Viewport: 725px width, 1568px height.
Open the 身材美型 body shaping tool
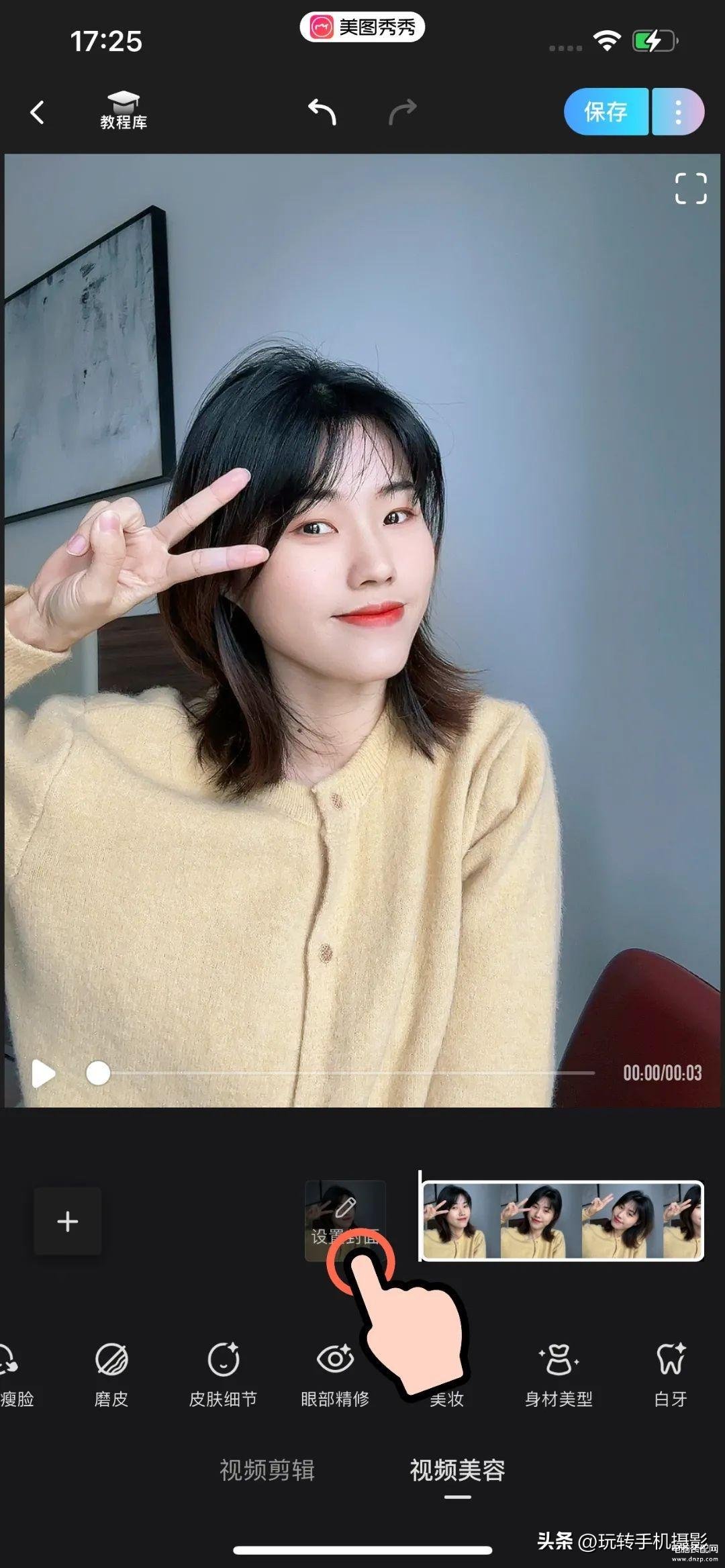[559, 1375]
